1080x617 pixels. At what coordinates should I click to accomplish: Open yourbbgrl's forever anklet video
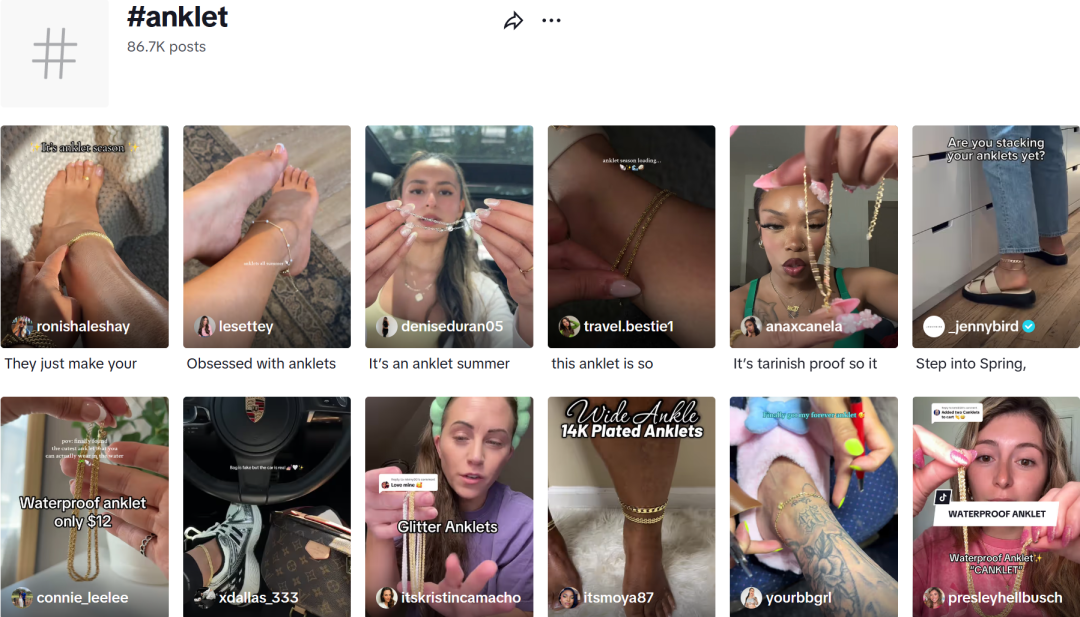[813, 505]
